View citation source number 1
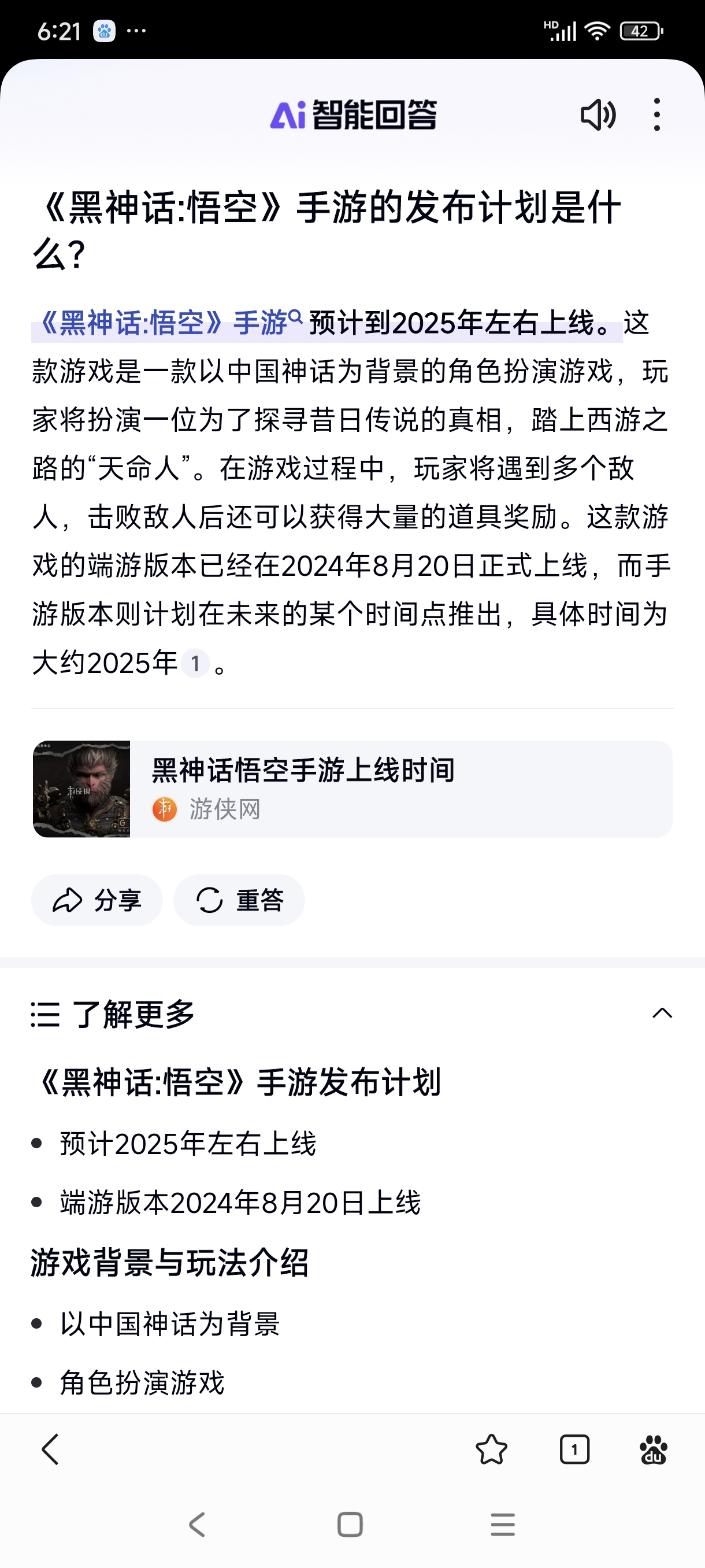The width and height of the screenshot is (705, 1568). [195, 664]
